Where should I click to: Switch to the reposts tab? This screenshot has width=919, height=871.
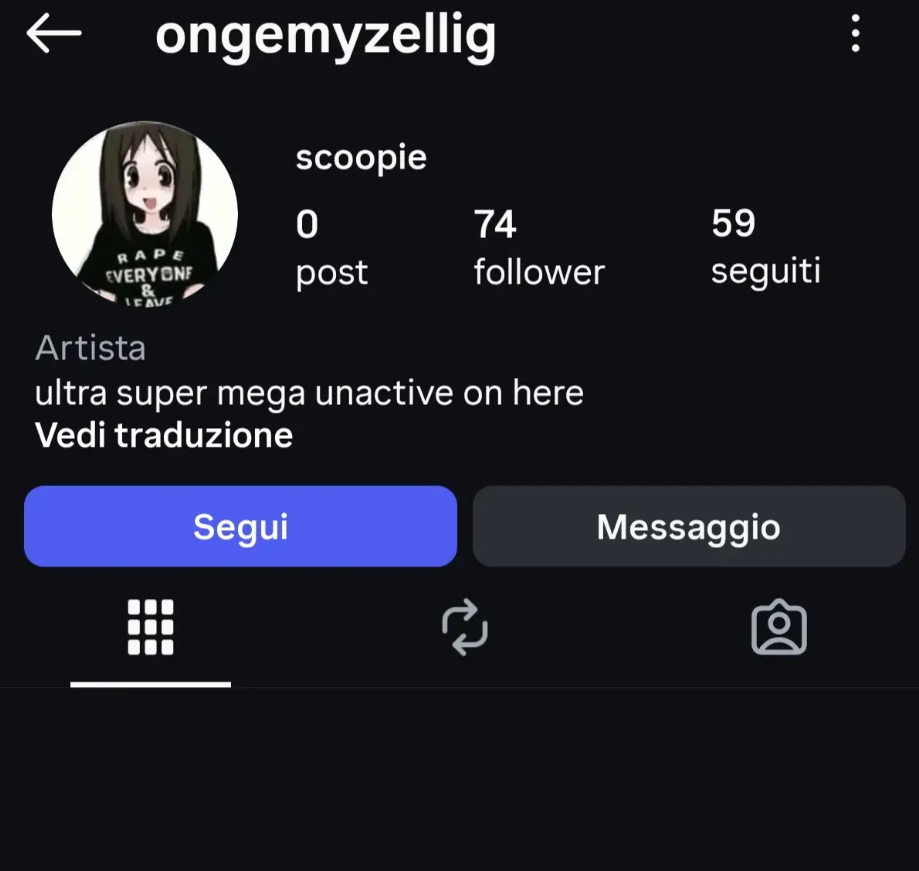pos(465,629)
